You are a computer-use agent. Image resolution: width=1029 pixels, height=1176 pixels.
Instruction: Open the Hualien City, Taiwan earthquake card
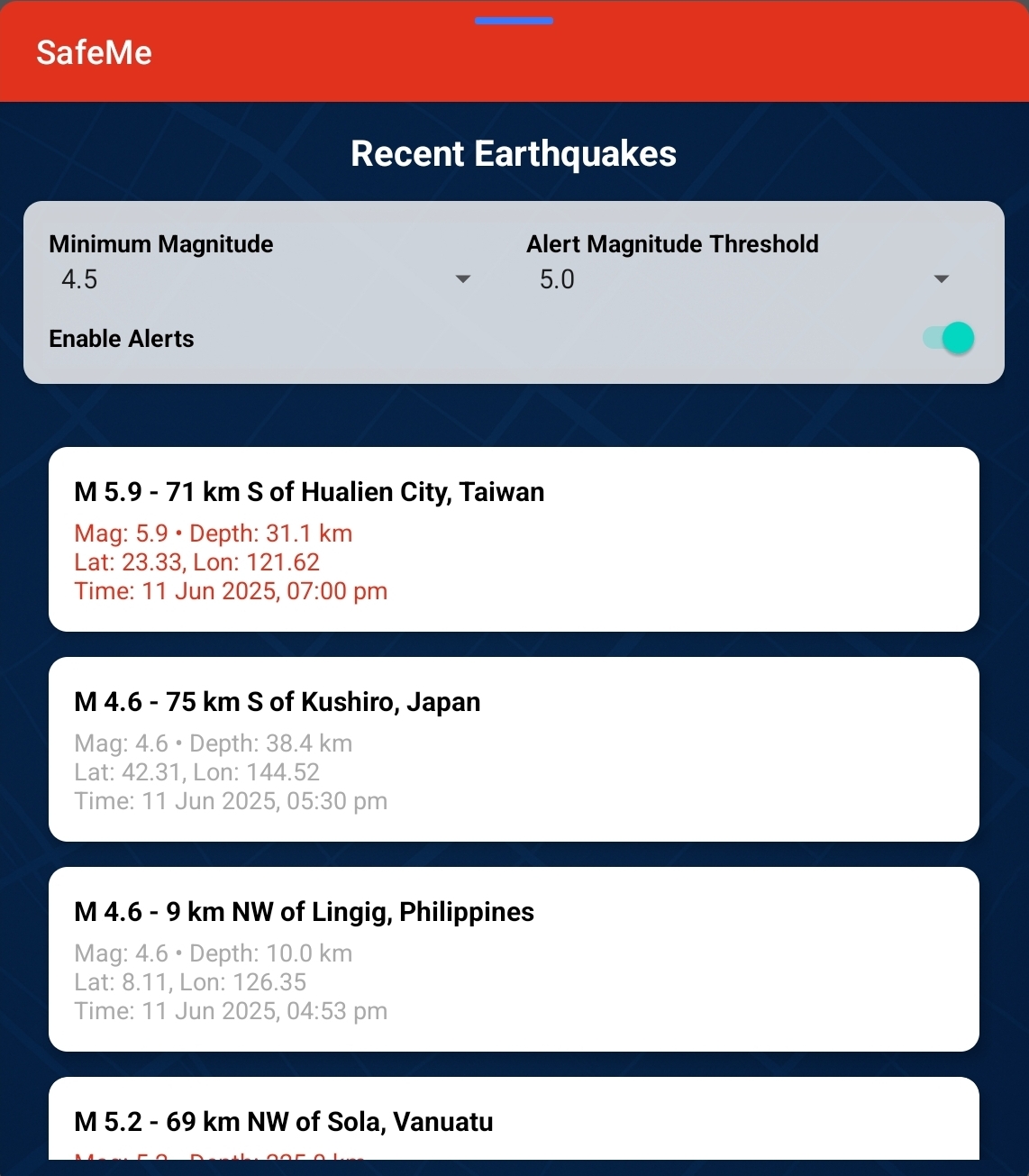click(514, 539)
